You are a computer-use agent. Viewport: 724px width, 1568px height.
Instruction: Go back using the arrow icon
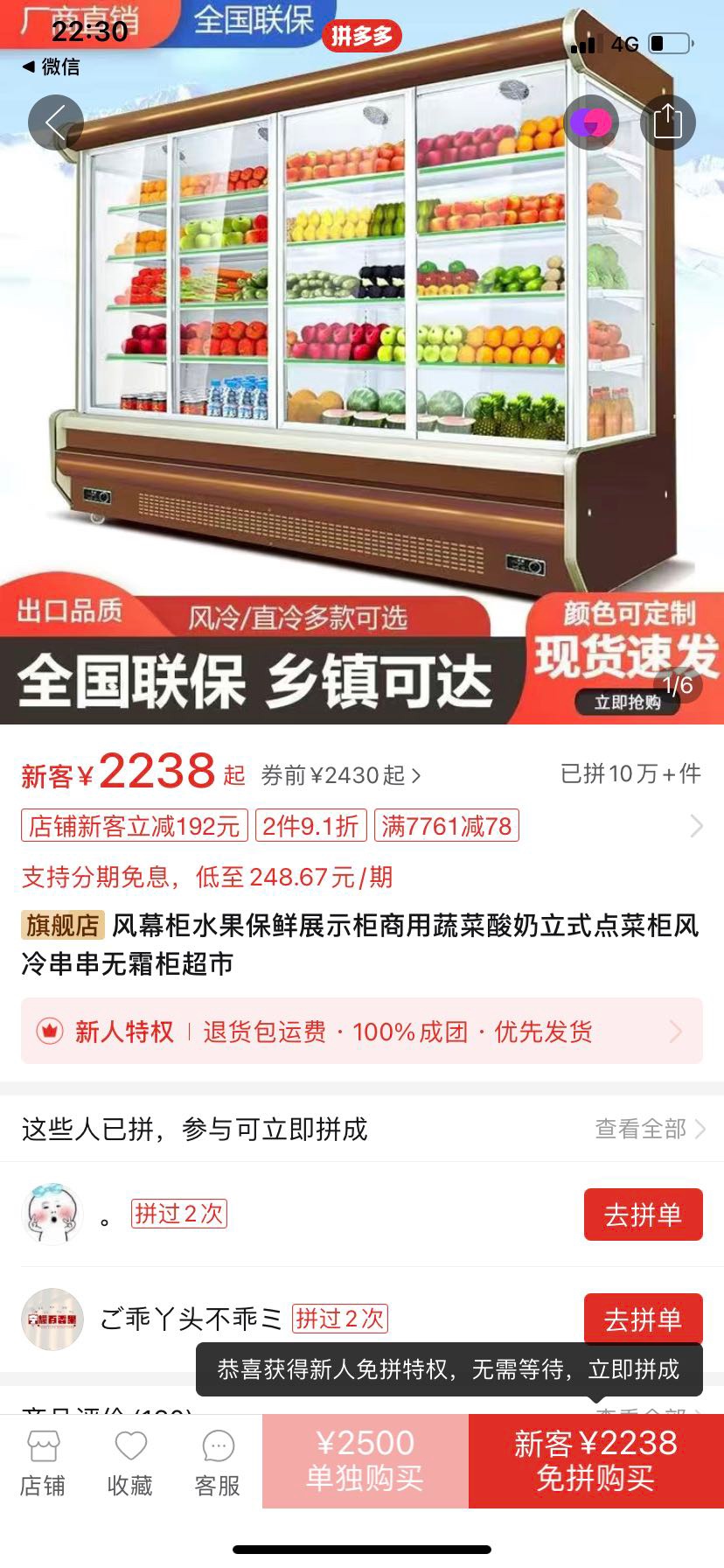pos(55,122)
